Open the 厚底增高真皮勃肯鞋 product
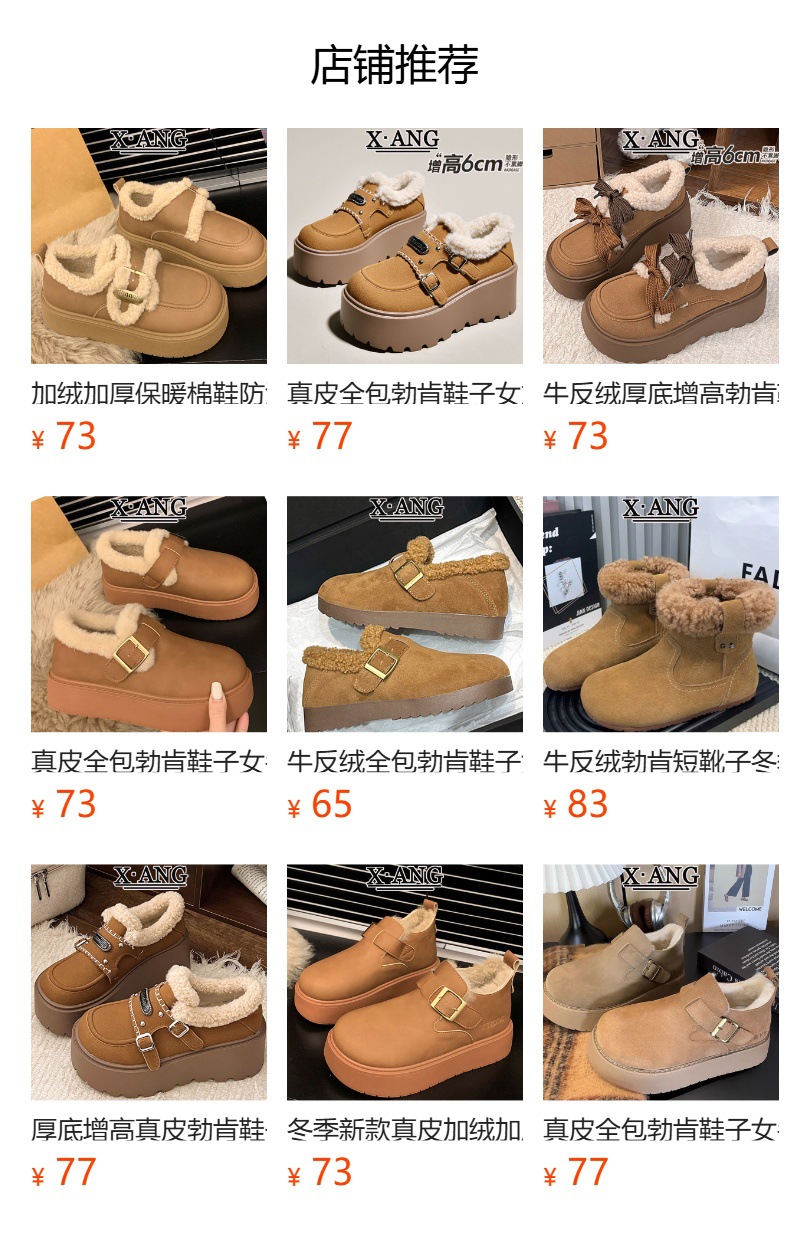Screen dimensions: 790x1234 point(149,1028)
